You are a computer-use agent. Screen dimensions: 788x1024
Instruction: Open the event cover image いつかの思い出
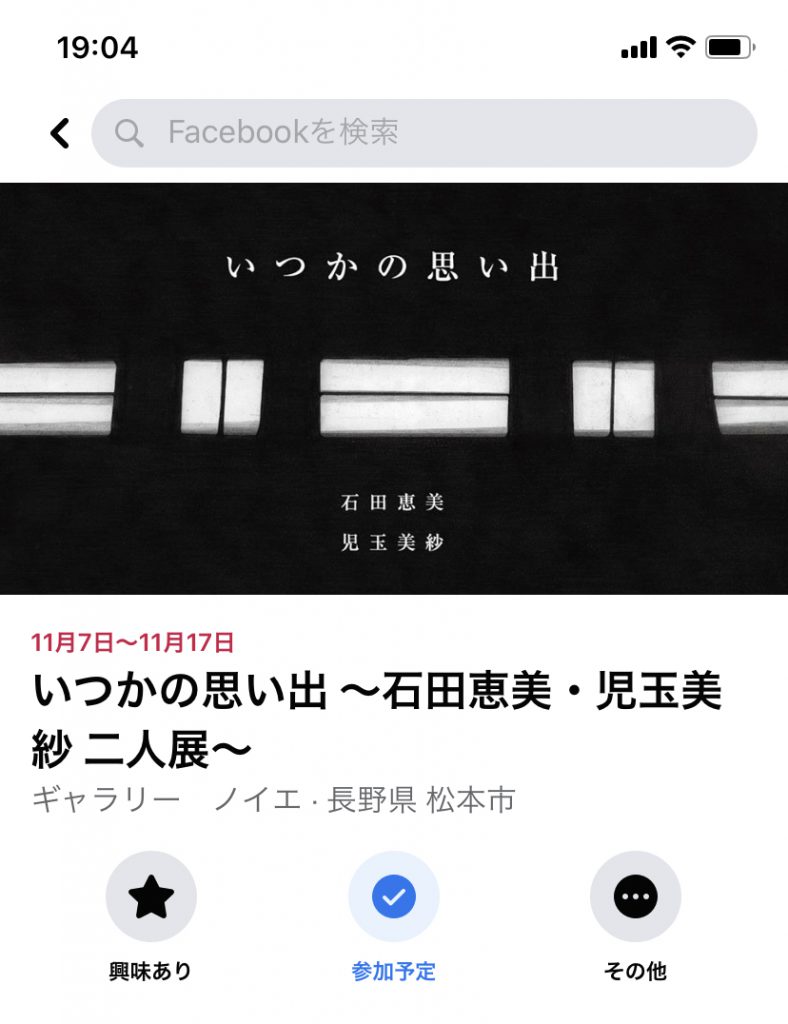click(394, 388)
